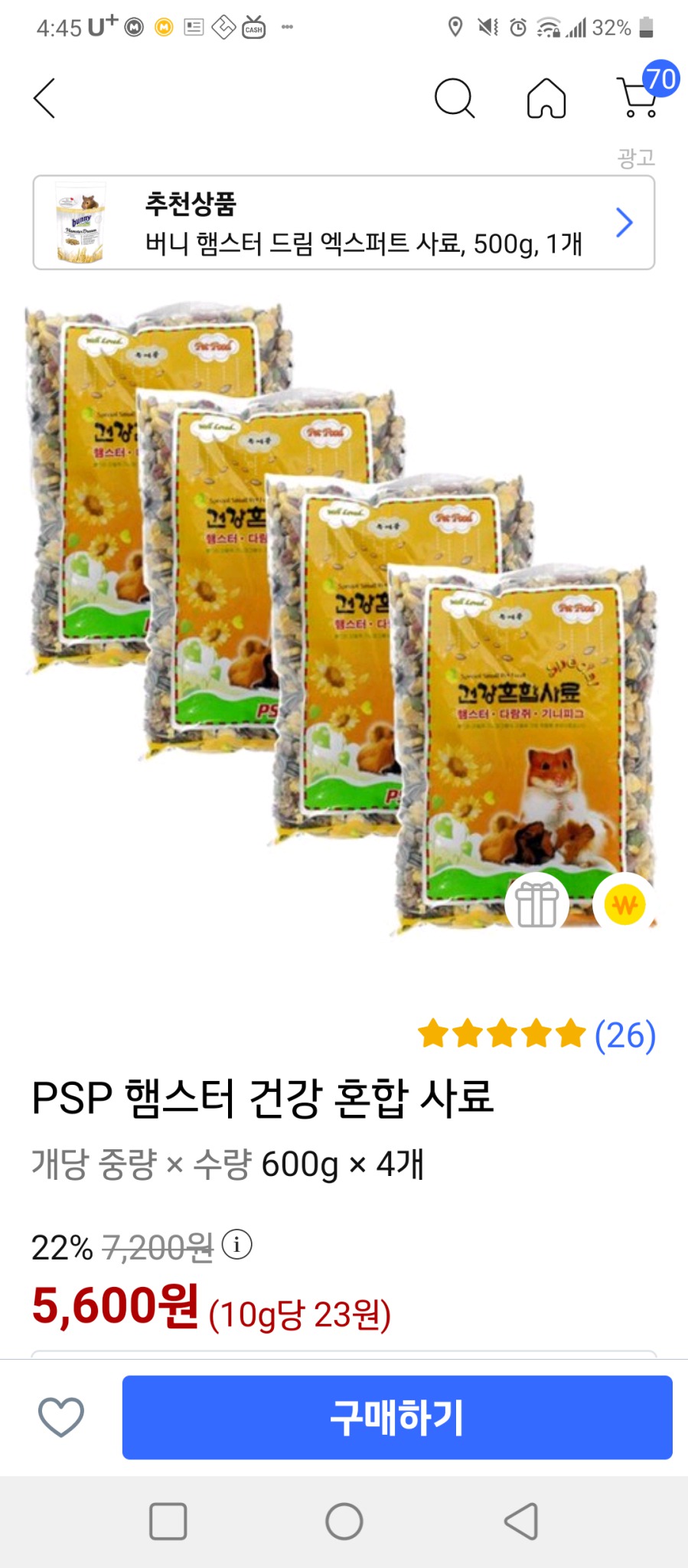Expand the recommended product banner via the chevron
The height and width of the screenshot is (1568, 688).
point(624,223)
